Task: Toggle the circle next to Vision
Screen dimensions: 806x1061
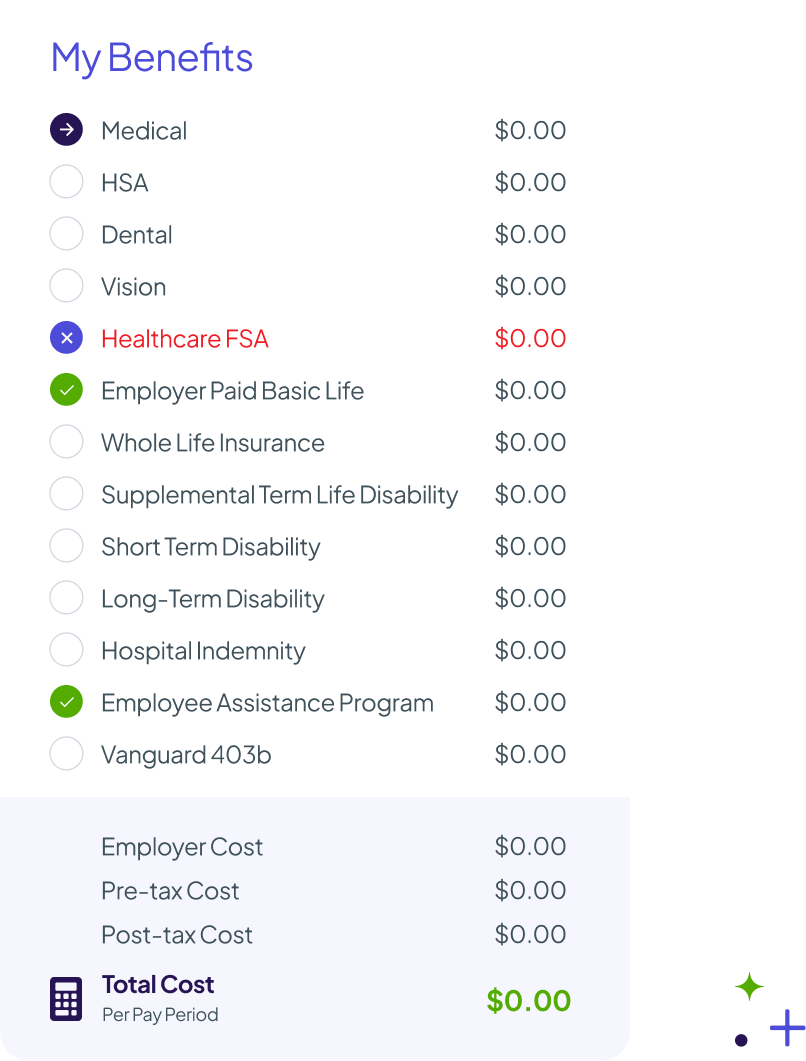Action: 66,285
